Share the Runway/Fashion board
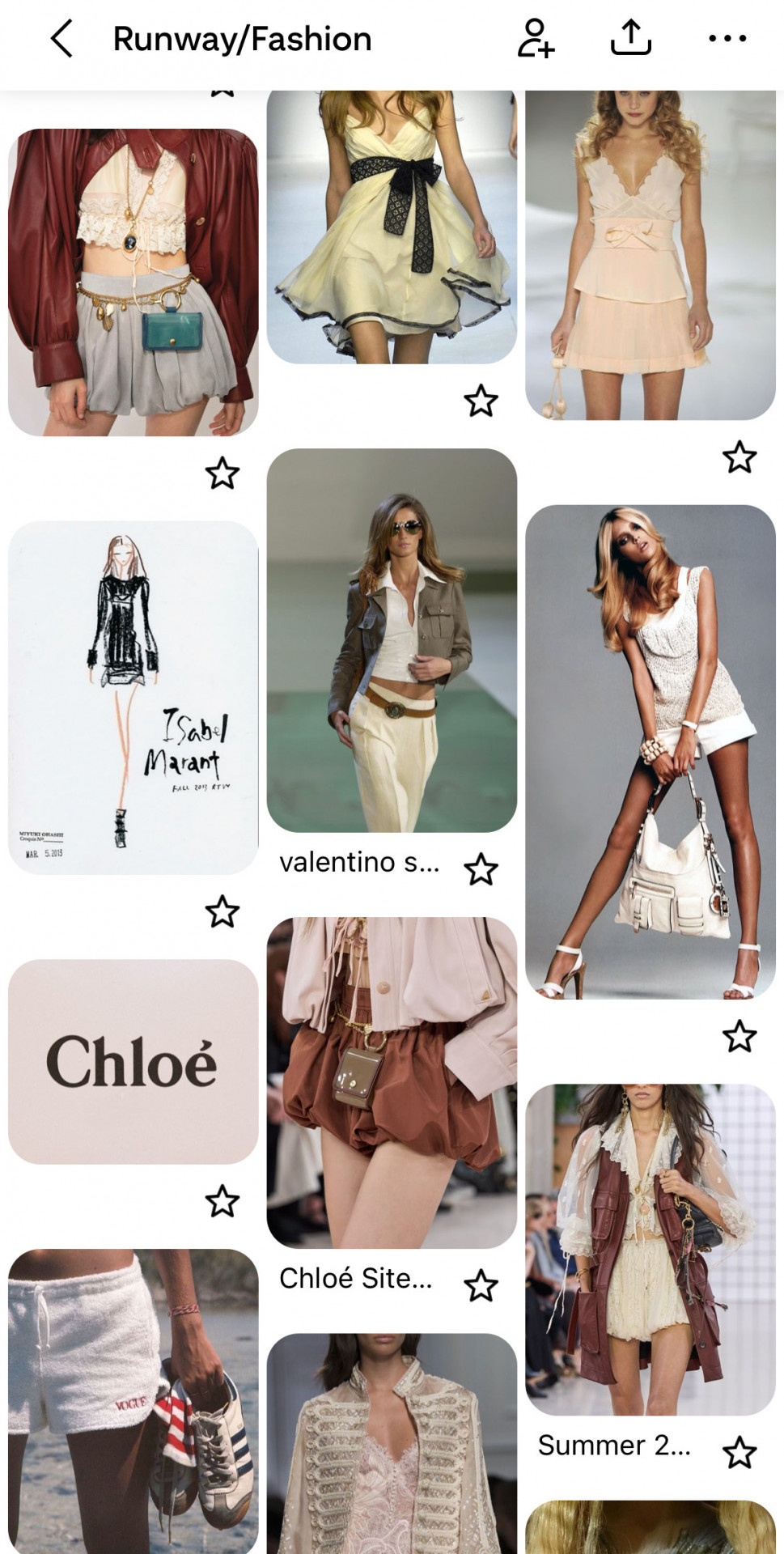The image size is (784, 1554). click(630, 39)
